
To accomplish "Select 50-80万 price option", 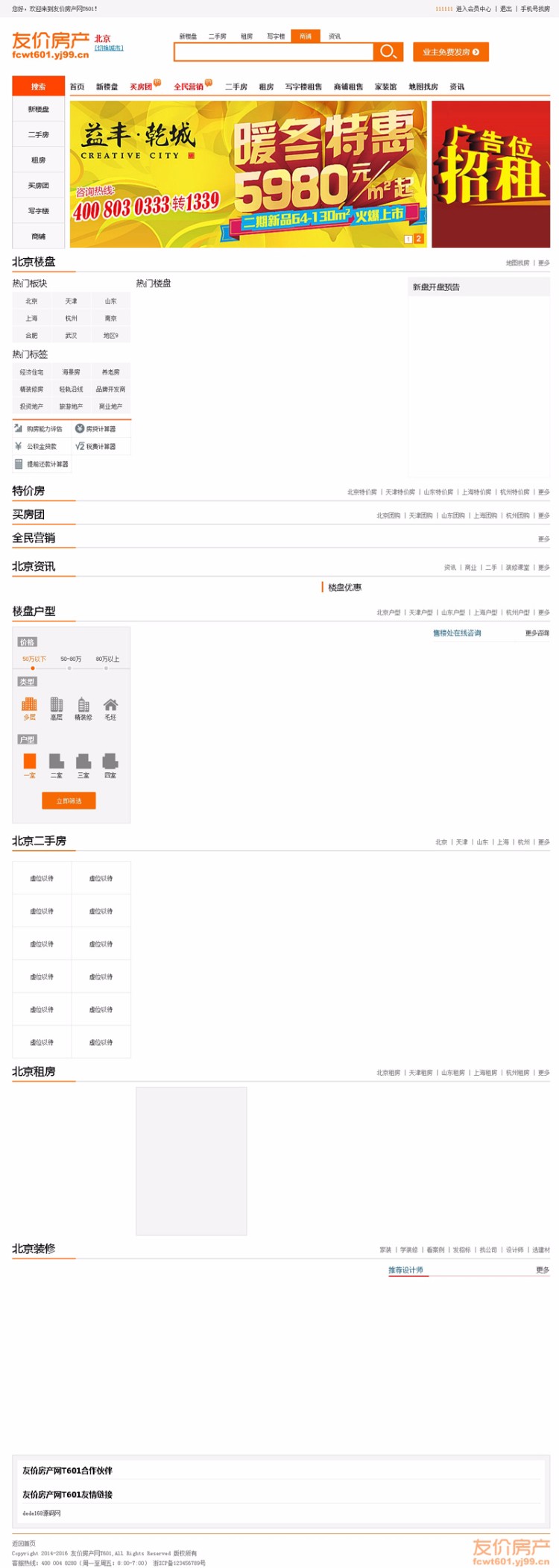I will (x=71, y=659).
